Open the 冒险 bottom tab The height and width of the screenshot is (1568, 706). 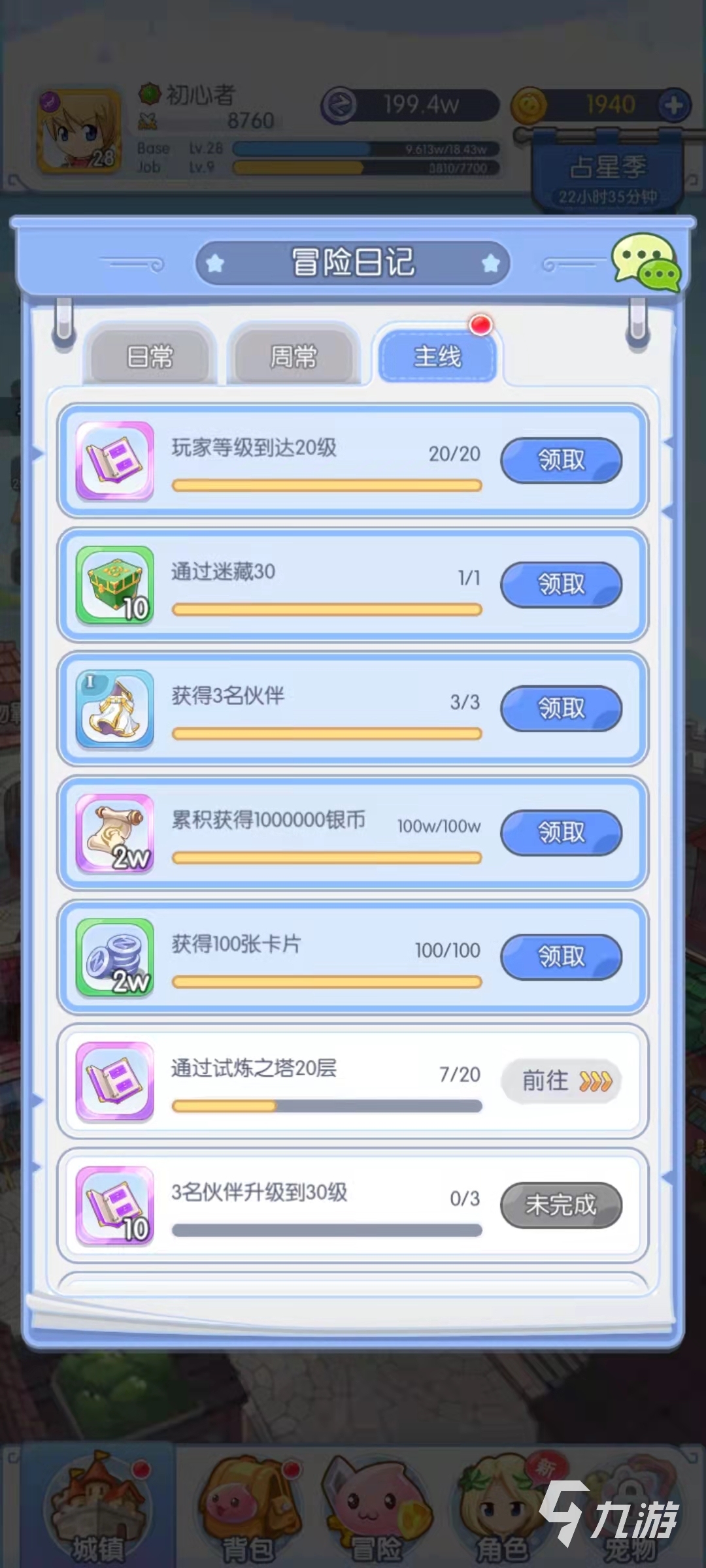click(x=376, y=1509)
